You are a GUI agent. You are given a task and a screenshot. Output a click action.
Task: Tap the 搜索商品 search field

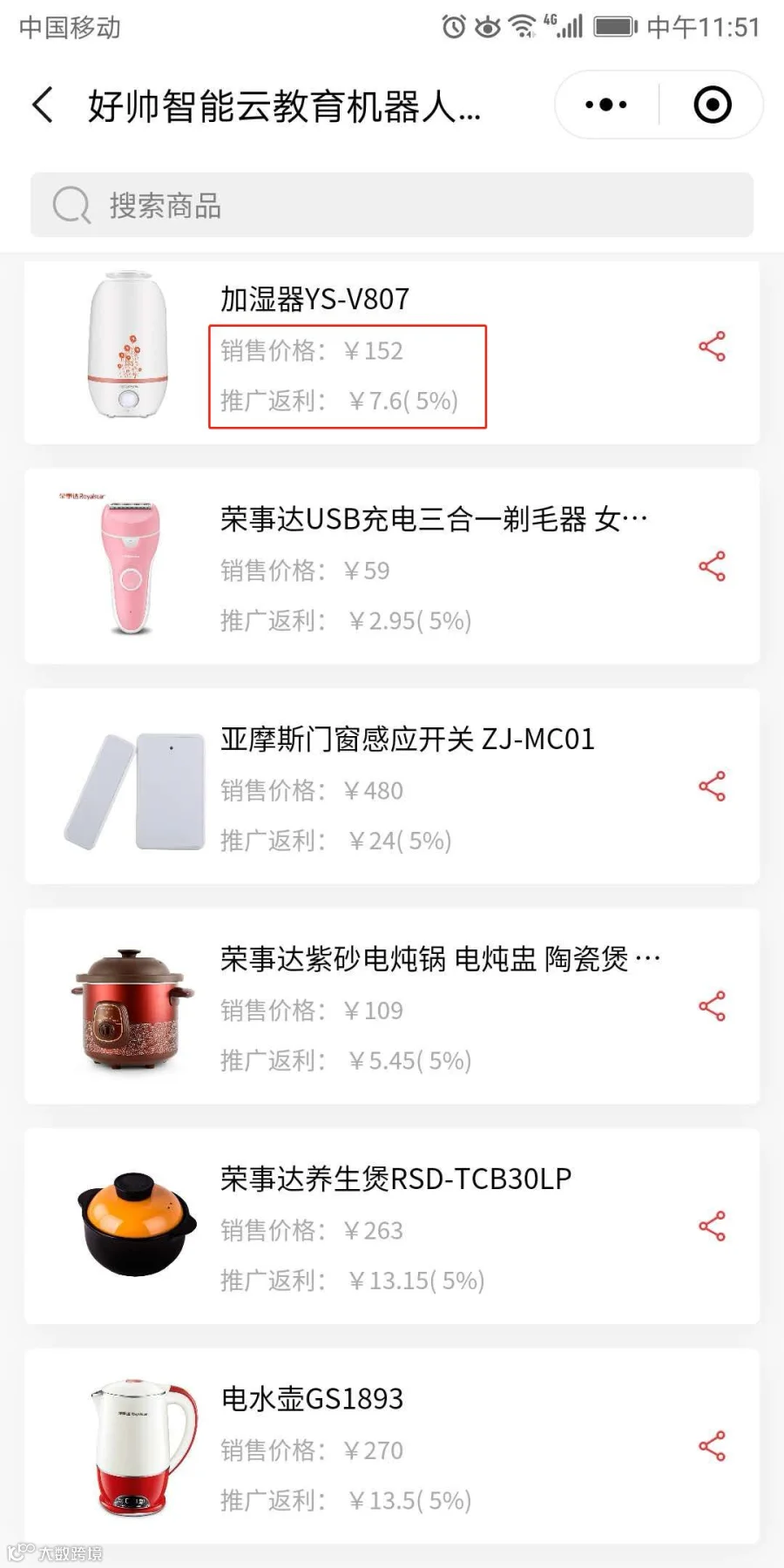(x=392, y=205)
